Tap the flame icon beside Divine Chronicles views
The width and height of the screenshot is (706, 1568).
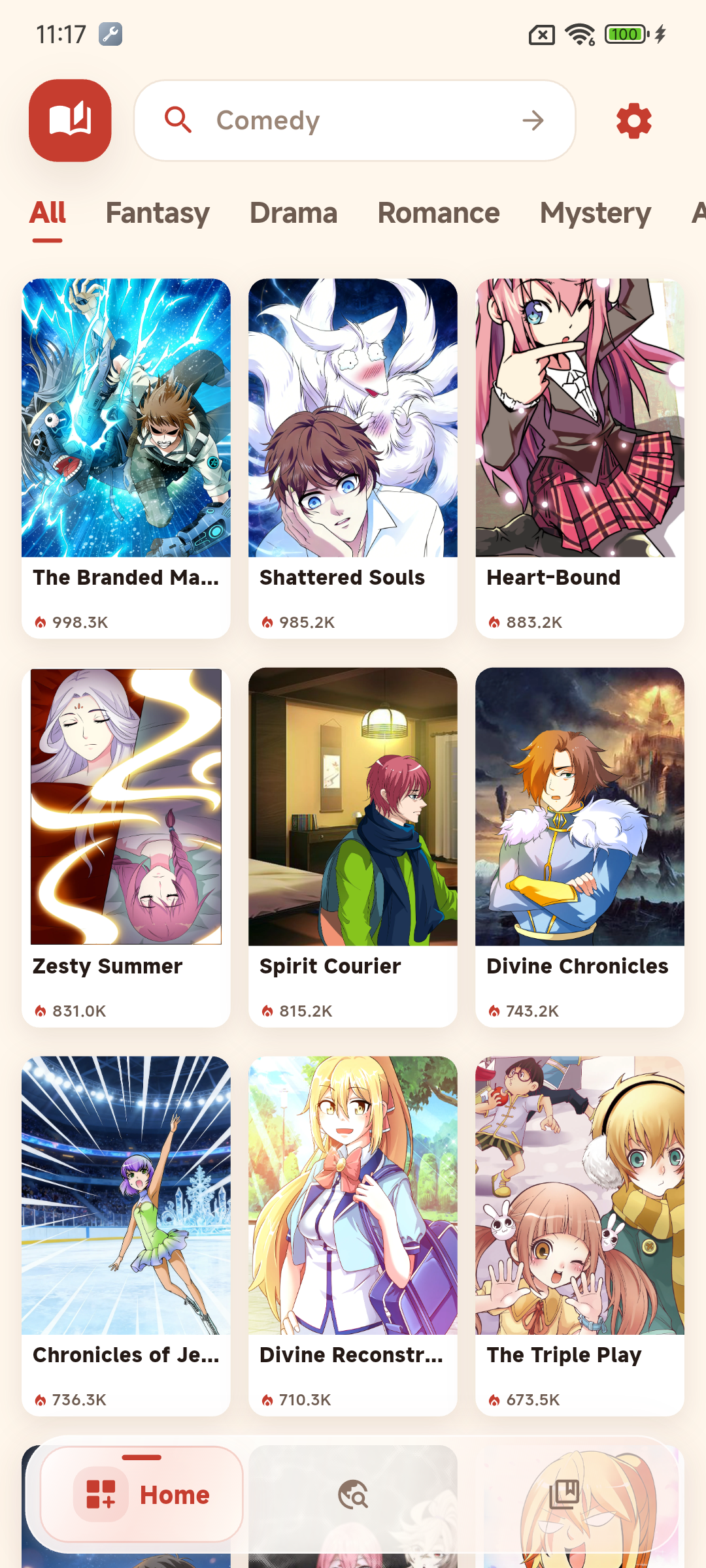(x=494, y=1010)
